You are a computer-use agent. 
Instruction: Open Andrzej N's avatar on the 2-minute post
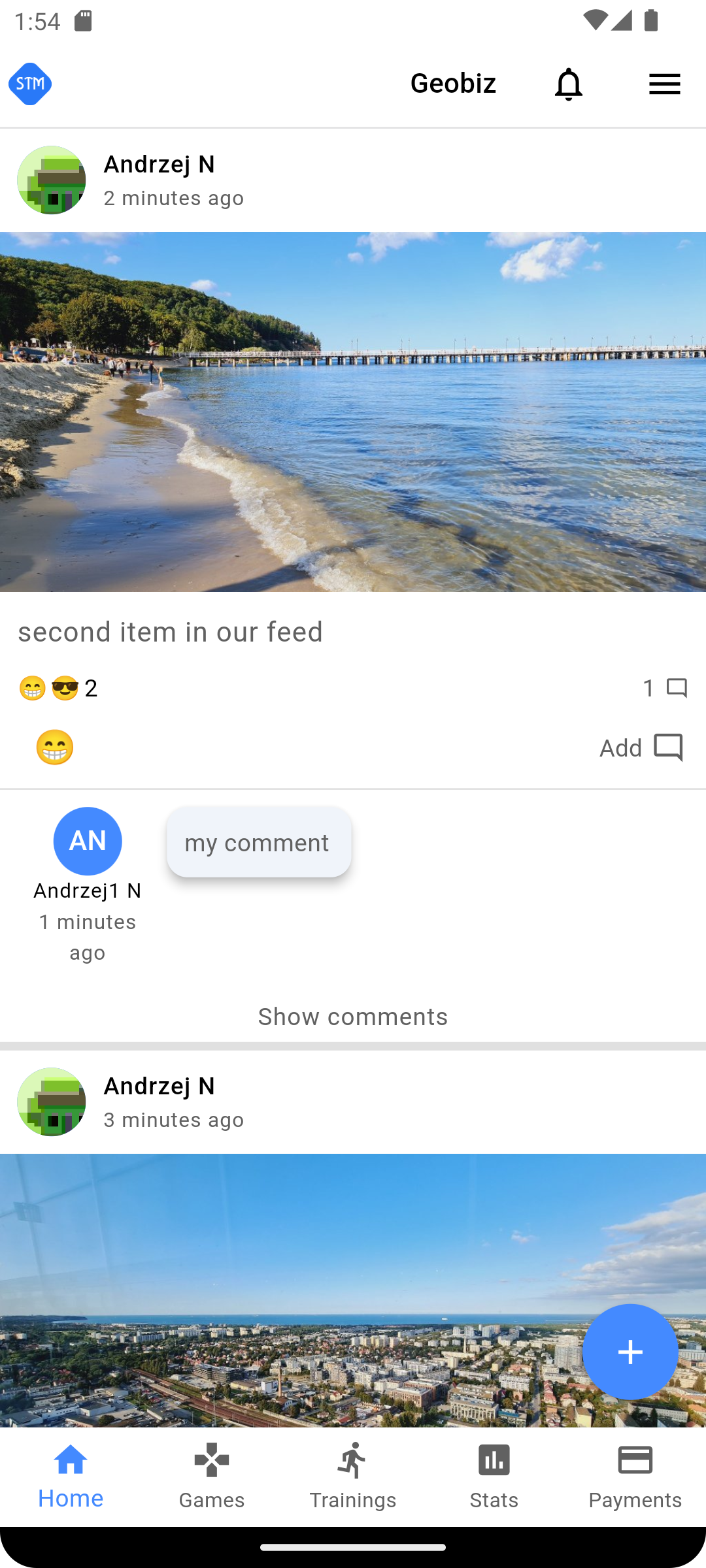point(52,180)
